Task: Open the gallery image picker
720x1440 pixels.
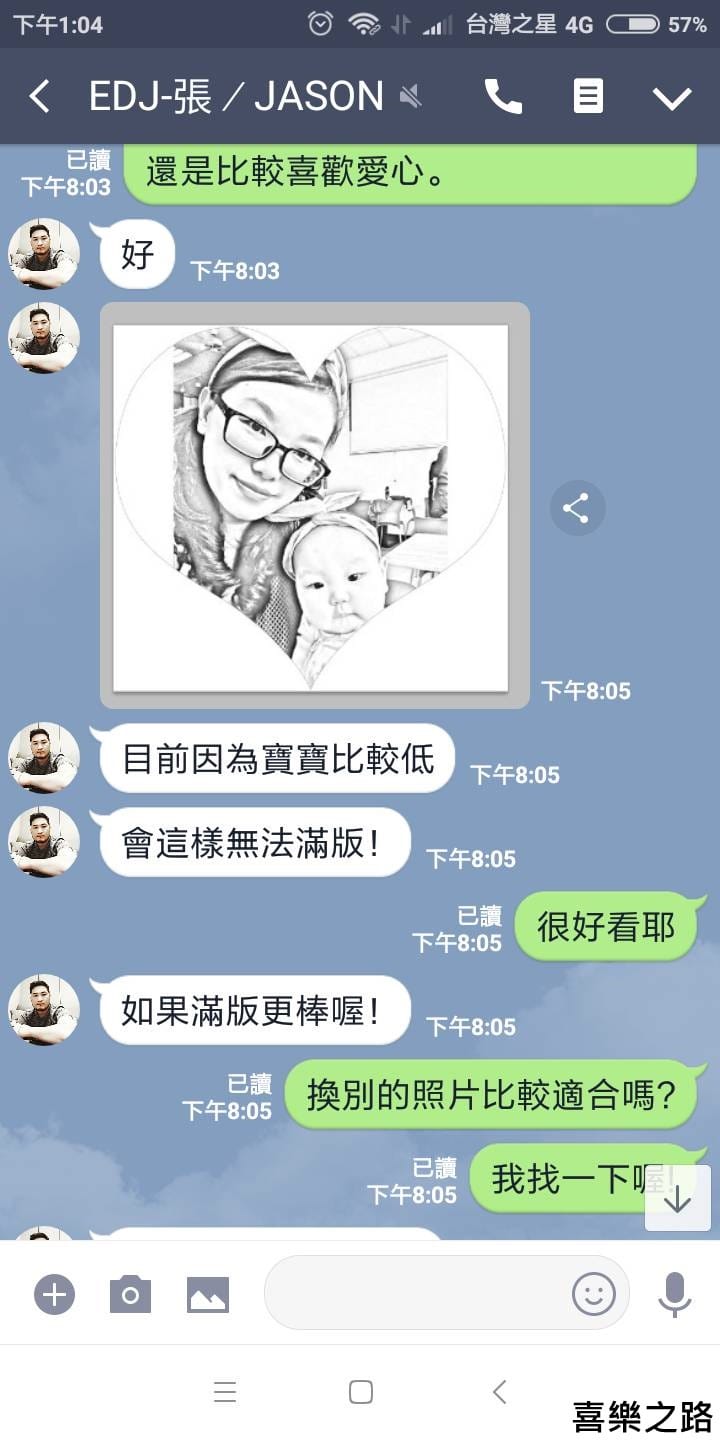Action: pyautogui.click(x=207, y=1295)
